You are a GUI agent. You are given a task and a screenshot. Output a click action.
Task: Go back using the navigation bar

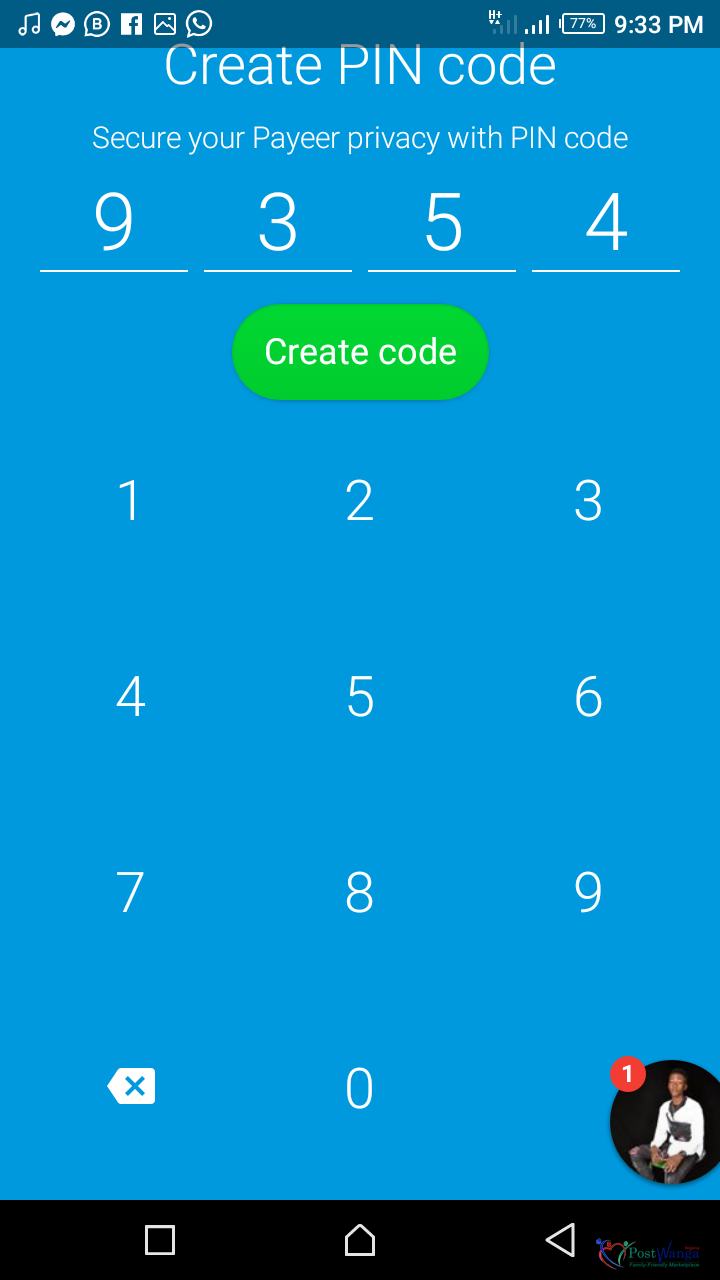pyautogui.click(x=560, y=1240)
